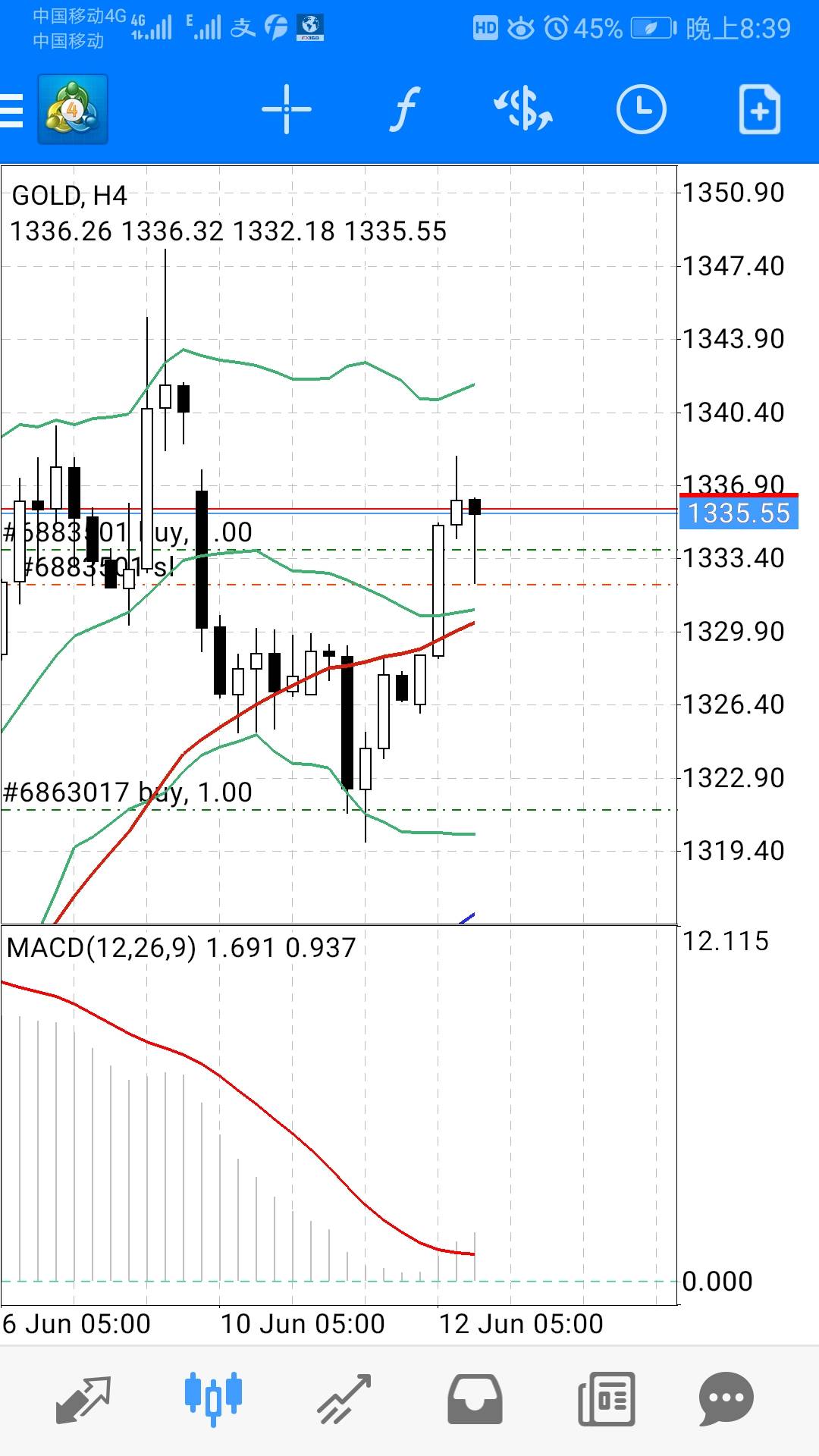This screenshot has width=819, height=1456.
Task: Tap the MetaTrader 4 app logo
Action: (73, 110)
